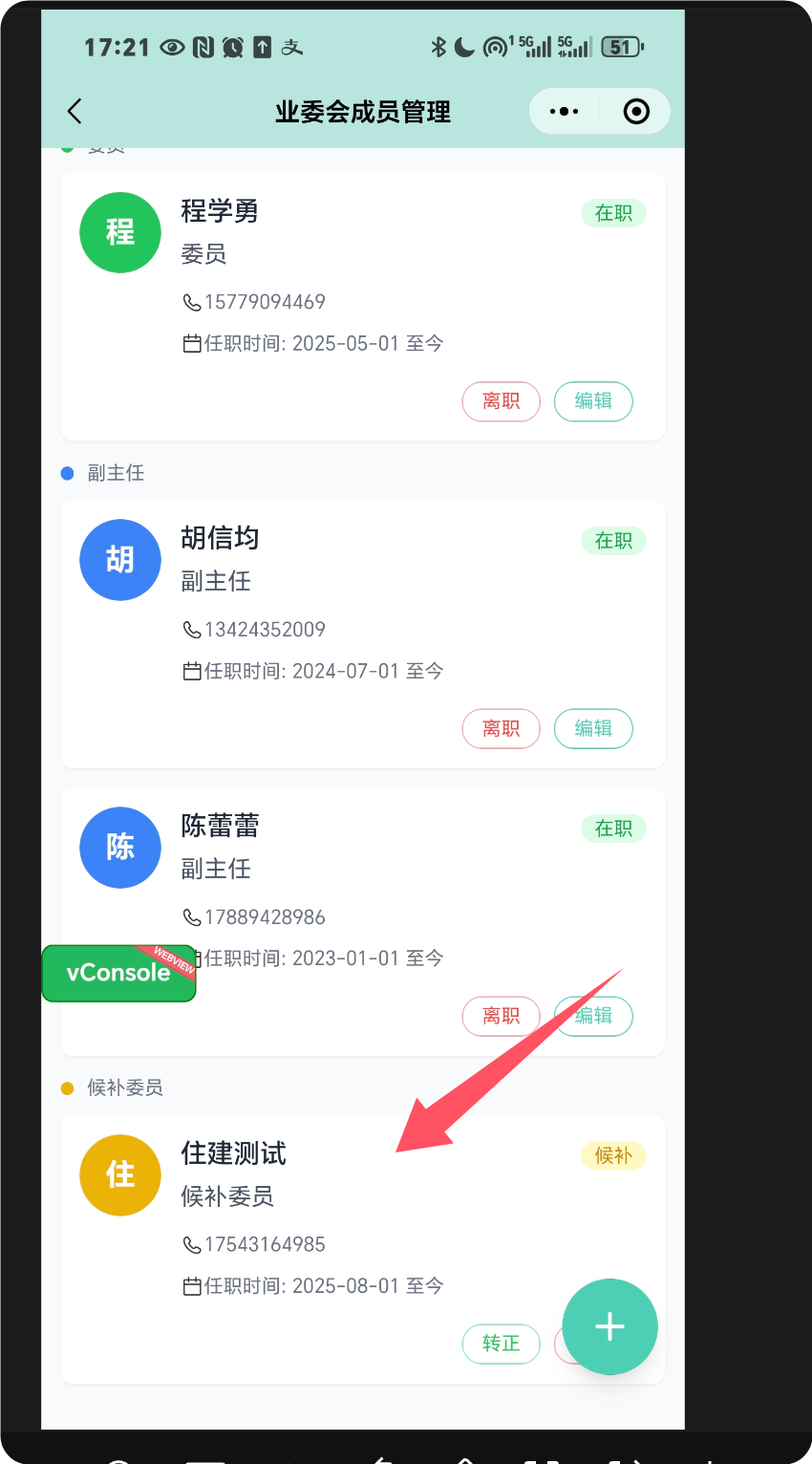Tap 离职 on 程学勇's card

(501, 401)
